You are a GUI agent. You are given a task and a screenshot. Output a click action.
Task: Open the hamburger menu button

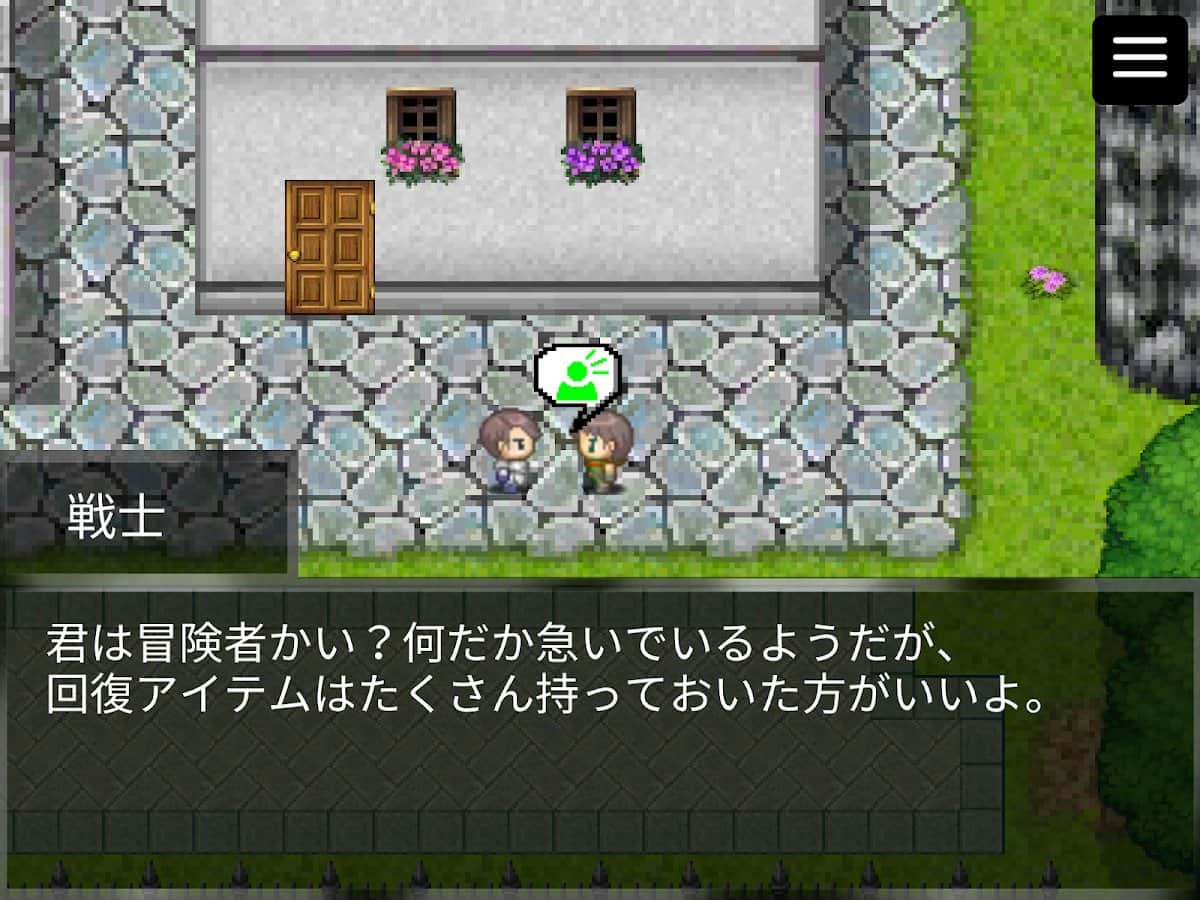(x=1140, y=59)
